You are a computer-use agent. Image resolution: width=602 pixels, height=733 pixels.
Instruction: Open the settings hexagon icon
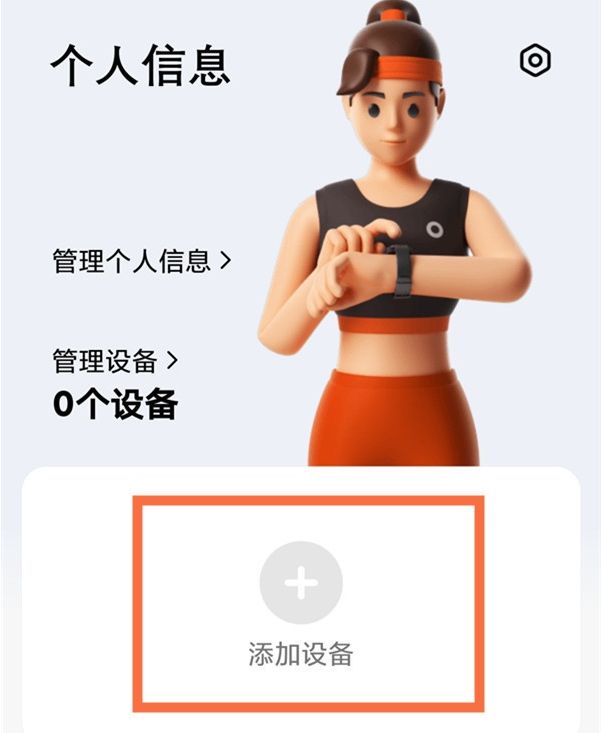pyautogui.click(x=536, y=61)
